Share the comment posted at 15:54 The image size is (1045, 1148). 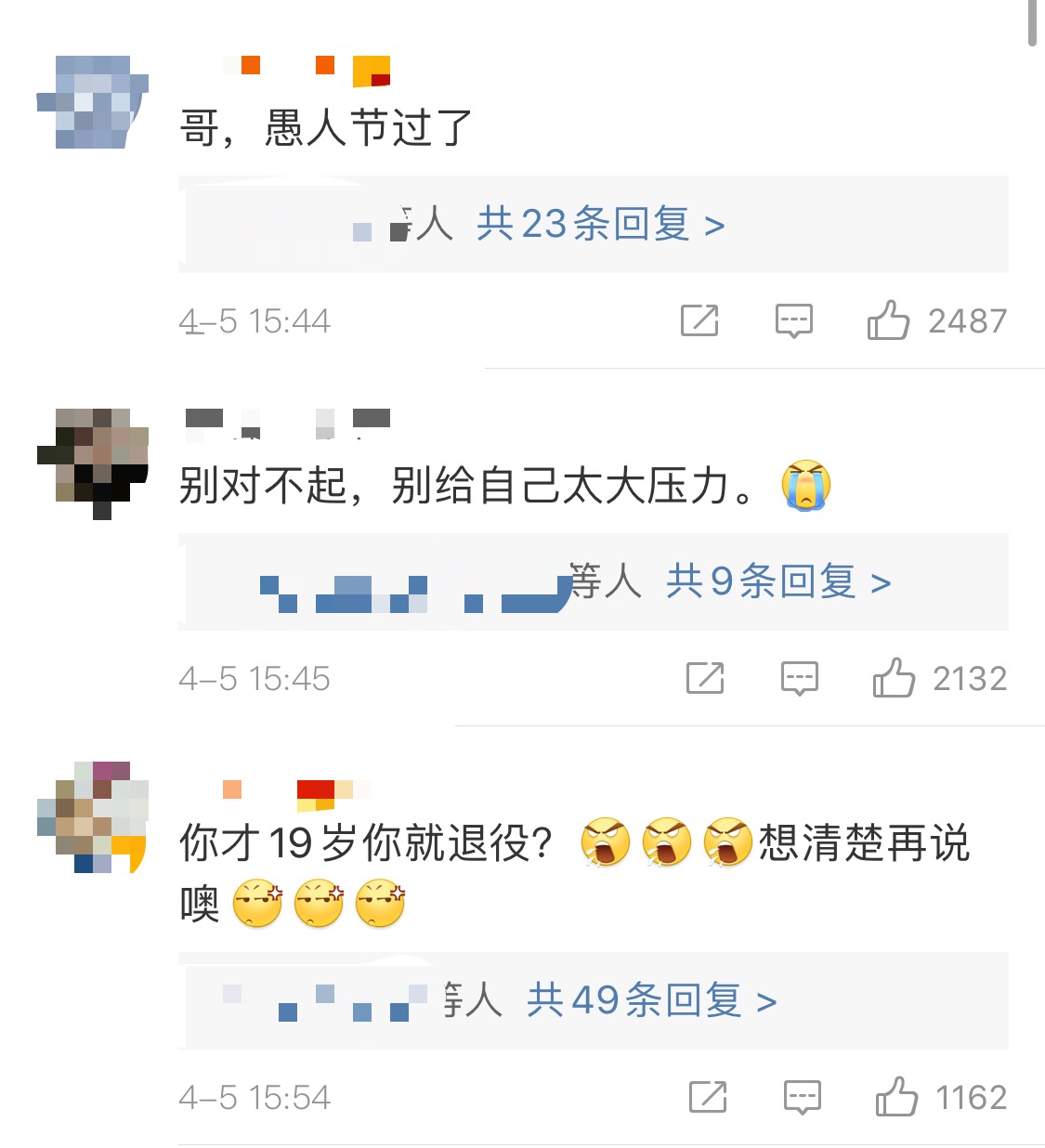(x=708, y=1097)
